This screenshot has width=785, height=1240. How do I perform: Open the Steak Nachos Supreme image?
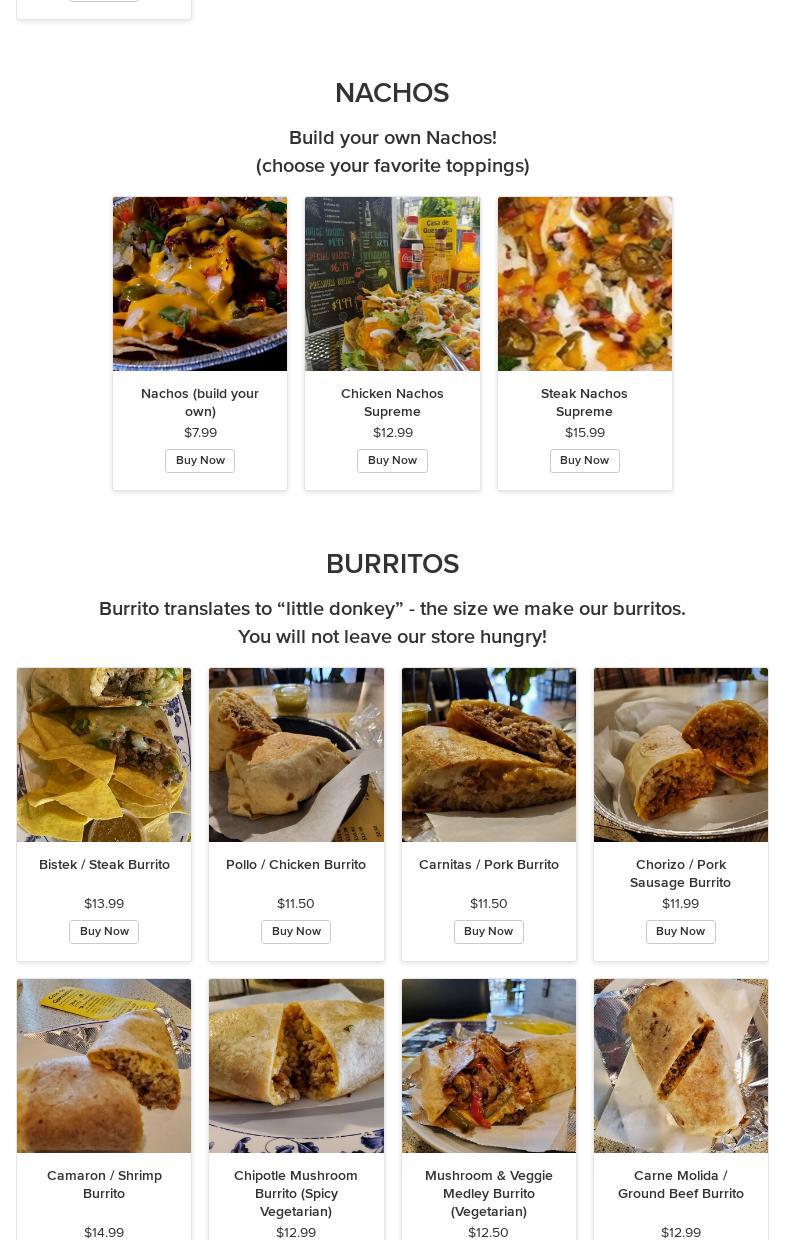[x=584, y=284]
